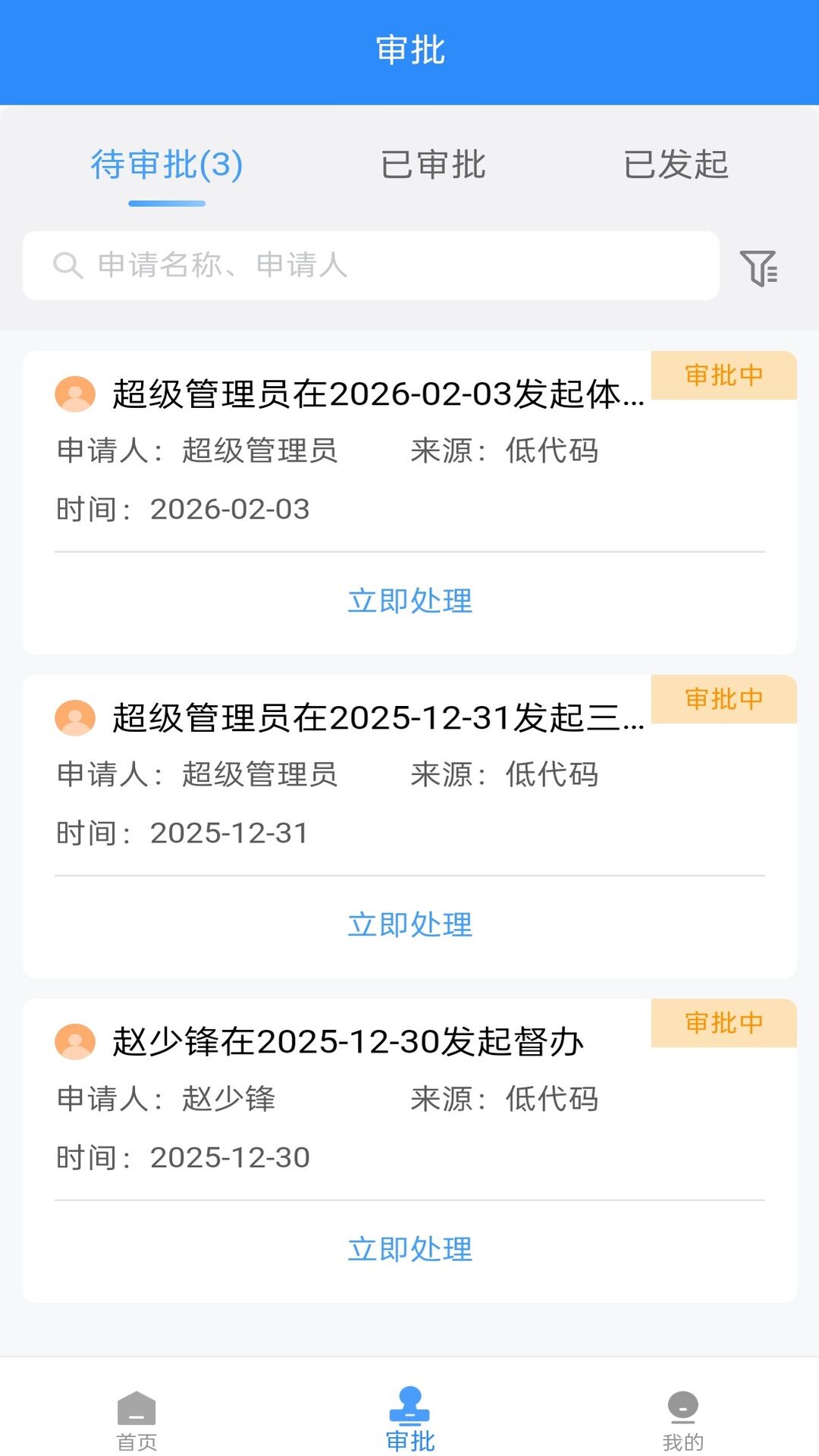Click 立即处理 on the 2025-12-31 request
The height and width of the screenshot is (1456, 819).
point(409,924)
